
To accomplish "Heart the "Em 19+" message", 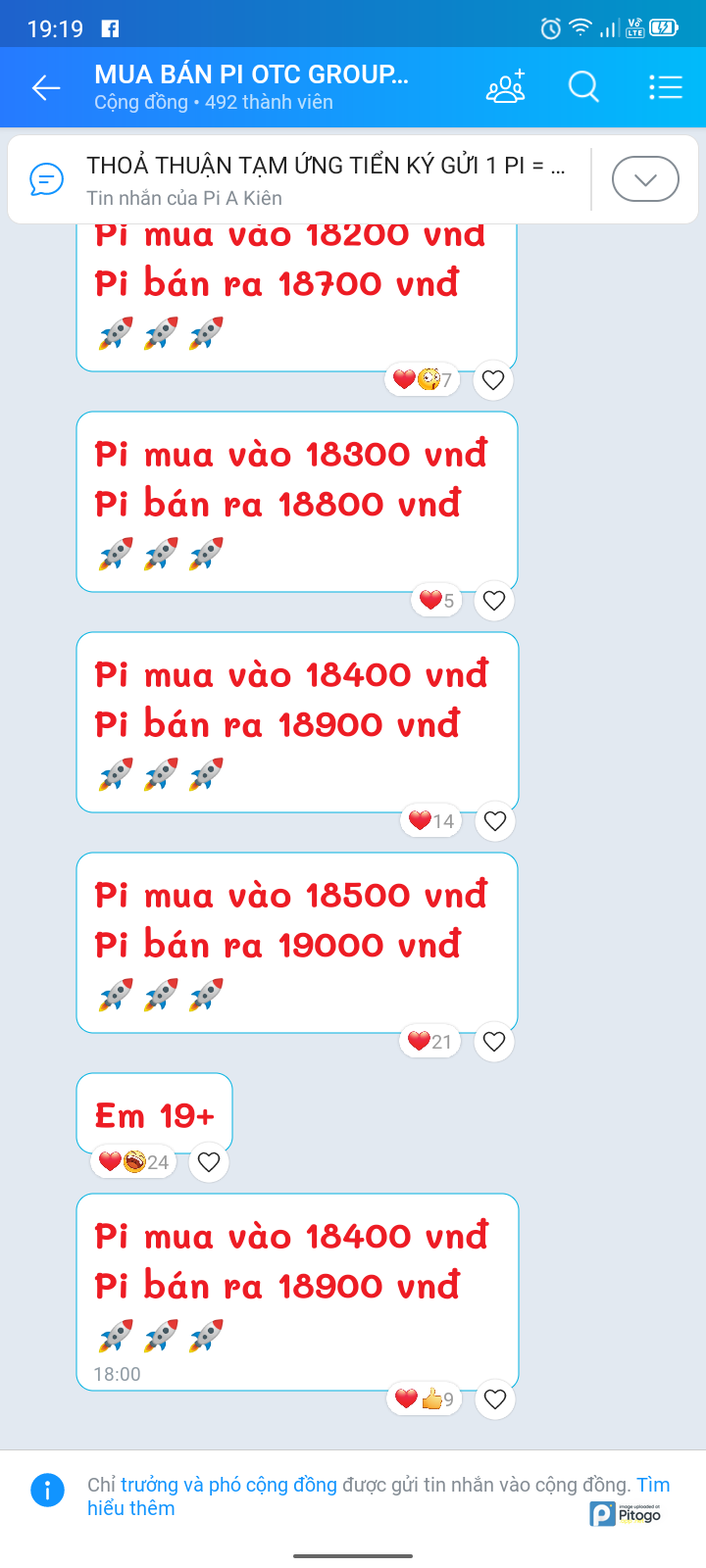I will 208,1162.
